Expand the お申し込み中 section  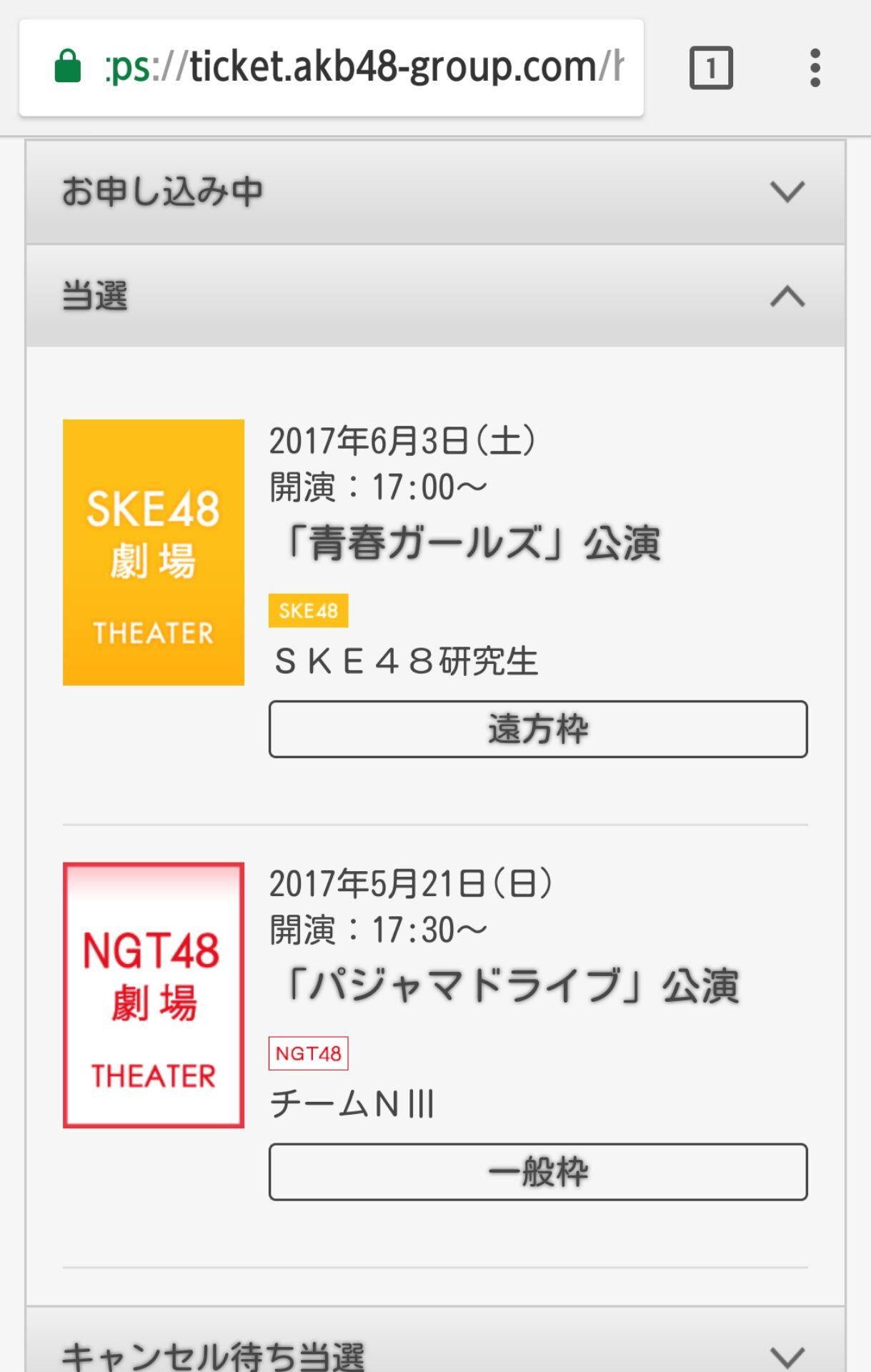[x=435, y=192]
